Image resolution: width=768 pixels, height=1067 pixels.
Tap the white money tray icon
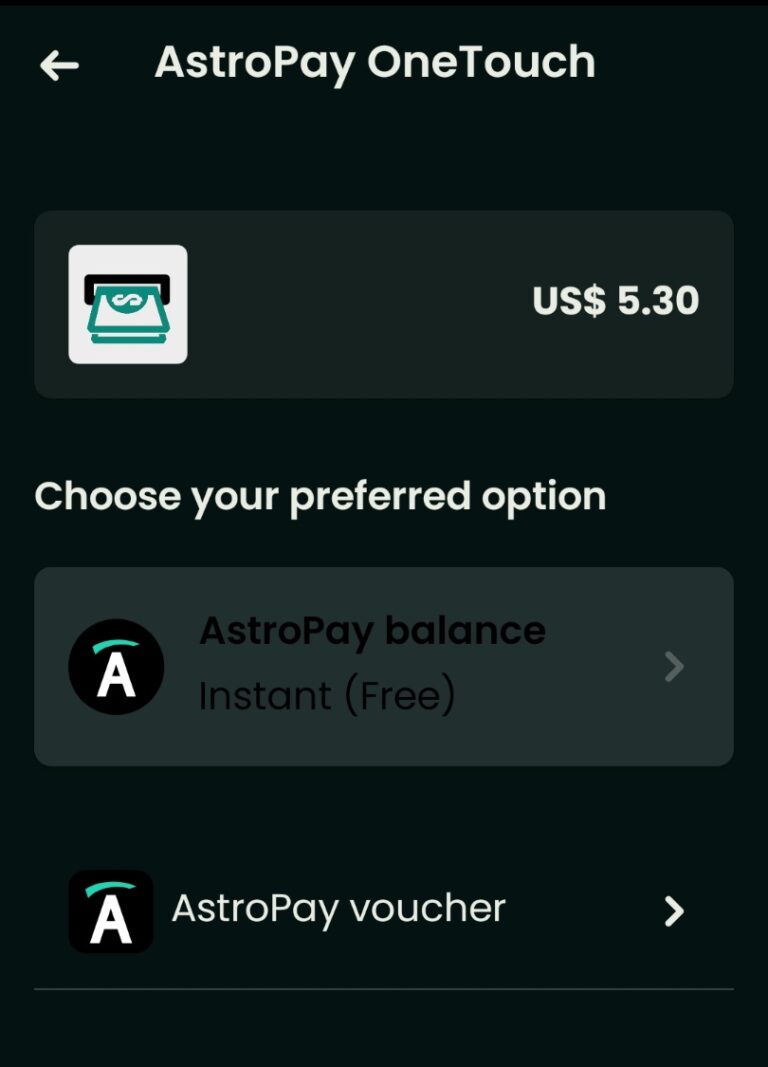(x=126, y=302)
